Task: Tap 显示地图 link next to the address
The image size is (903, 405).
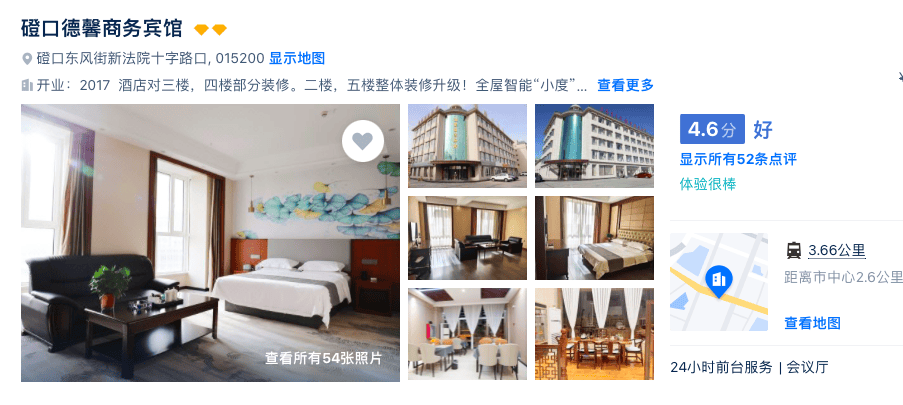Action: [x=296, y=58]
